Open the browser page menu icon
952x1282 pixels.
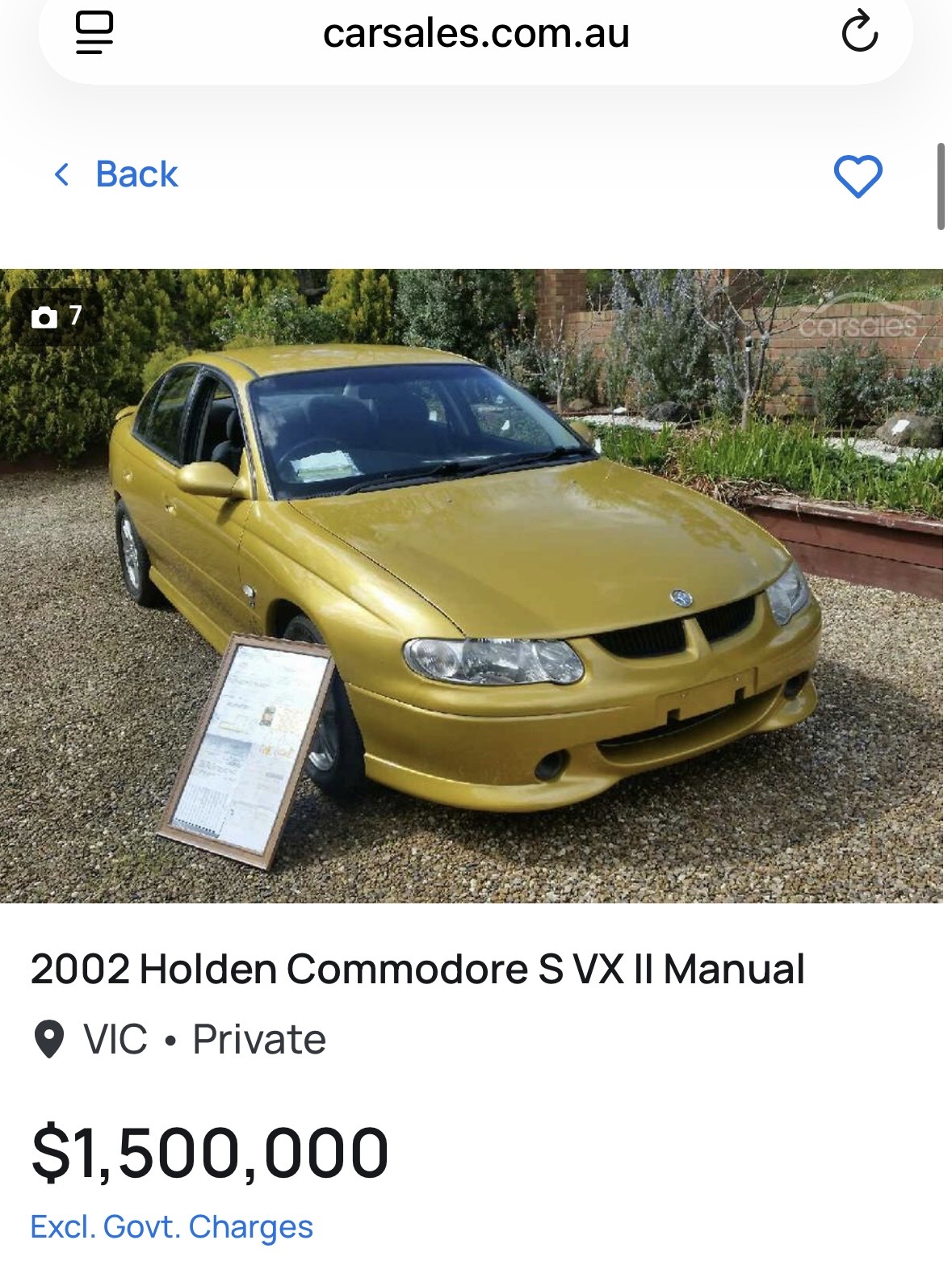pyautogui.click(x=94, y=33)
